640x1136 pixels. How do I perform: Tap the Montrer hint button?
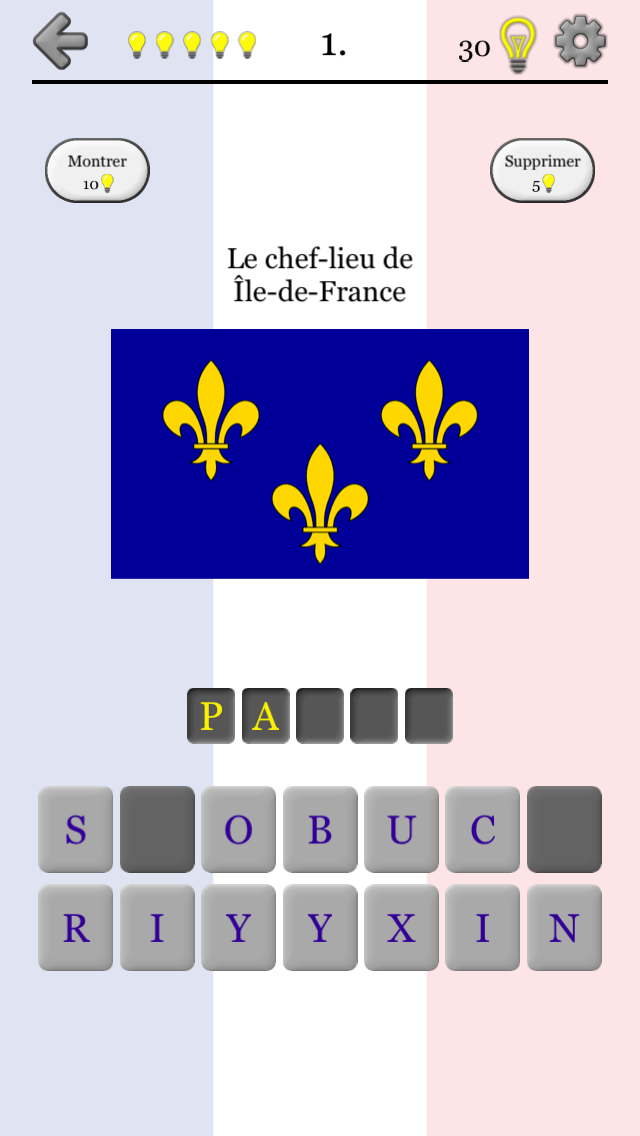97,171
